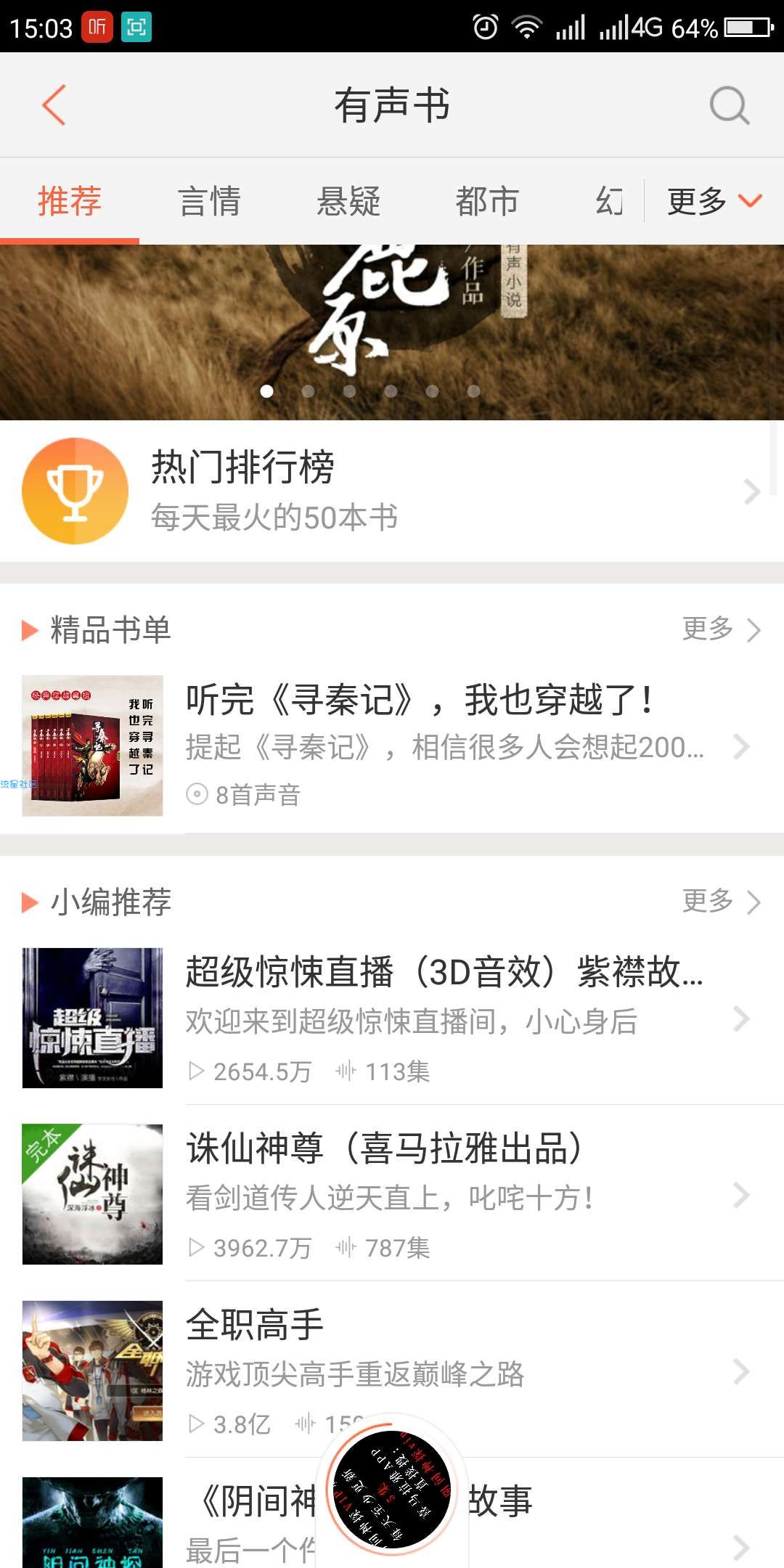Viewport: 784px width, 1568px height.
Task: View more in 小编推荐 section
Action: click(x=720, y=902)
